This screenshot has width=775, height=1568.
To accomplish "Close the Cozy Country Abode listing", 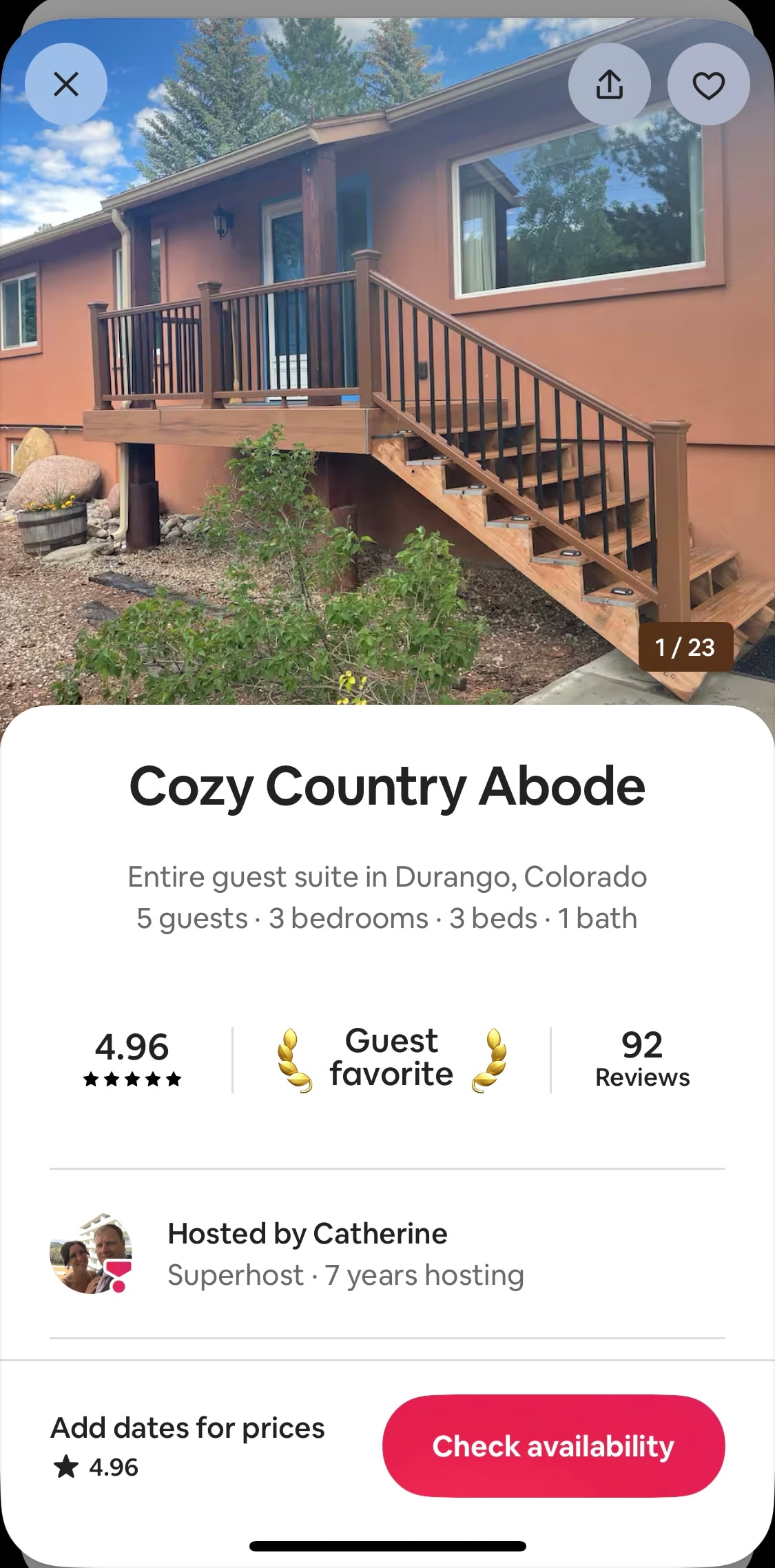I will [66, 84].
